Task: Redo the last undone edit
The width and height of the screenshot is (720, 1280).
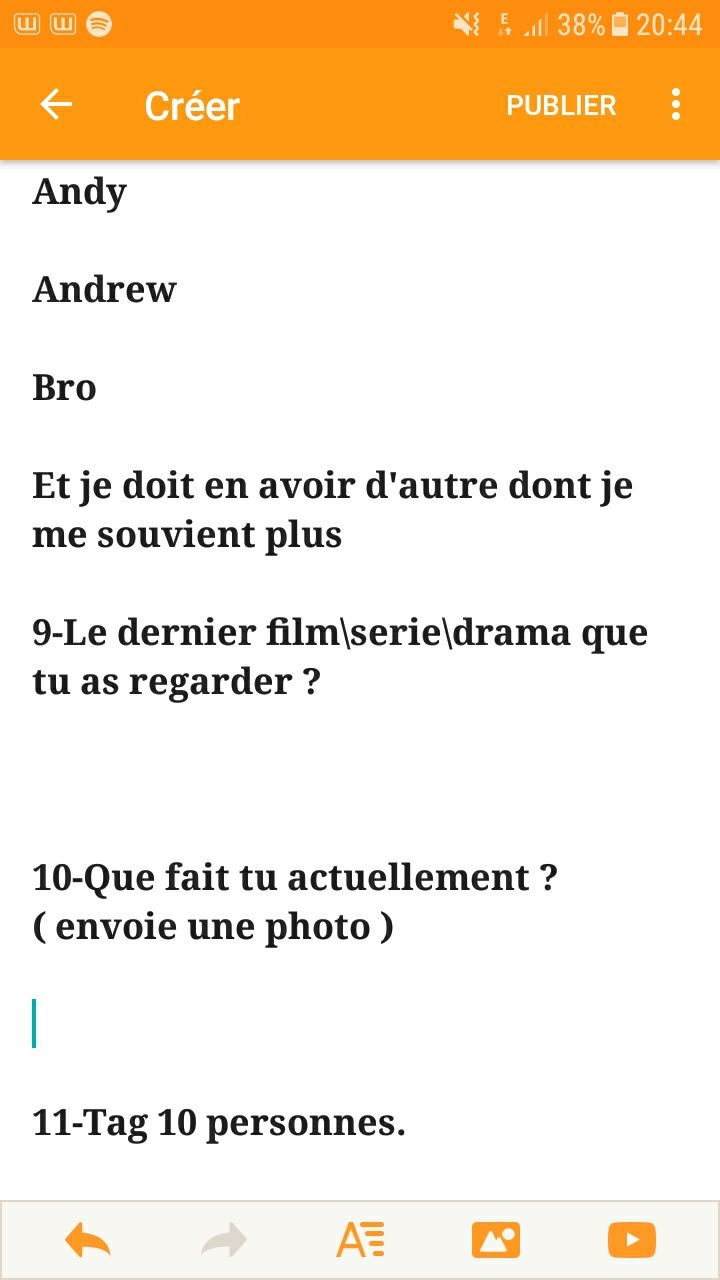Action: [224, 1241]
